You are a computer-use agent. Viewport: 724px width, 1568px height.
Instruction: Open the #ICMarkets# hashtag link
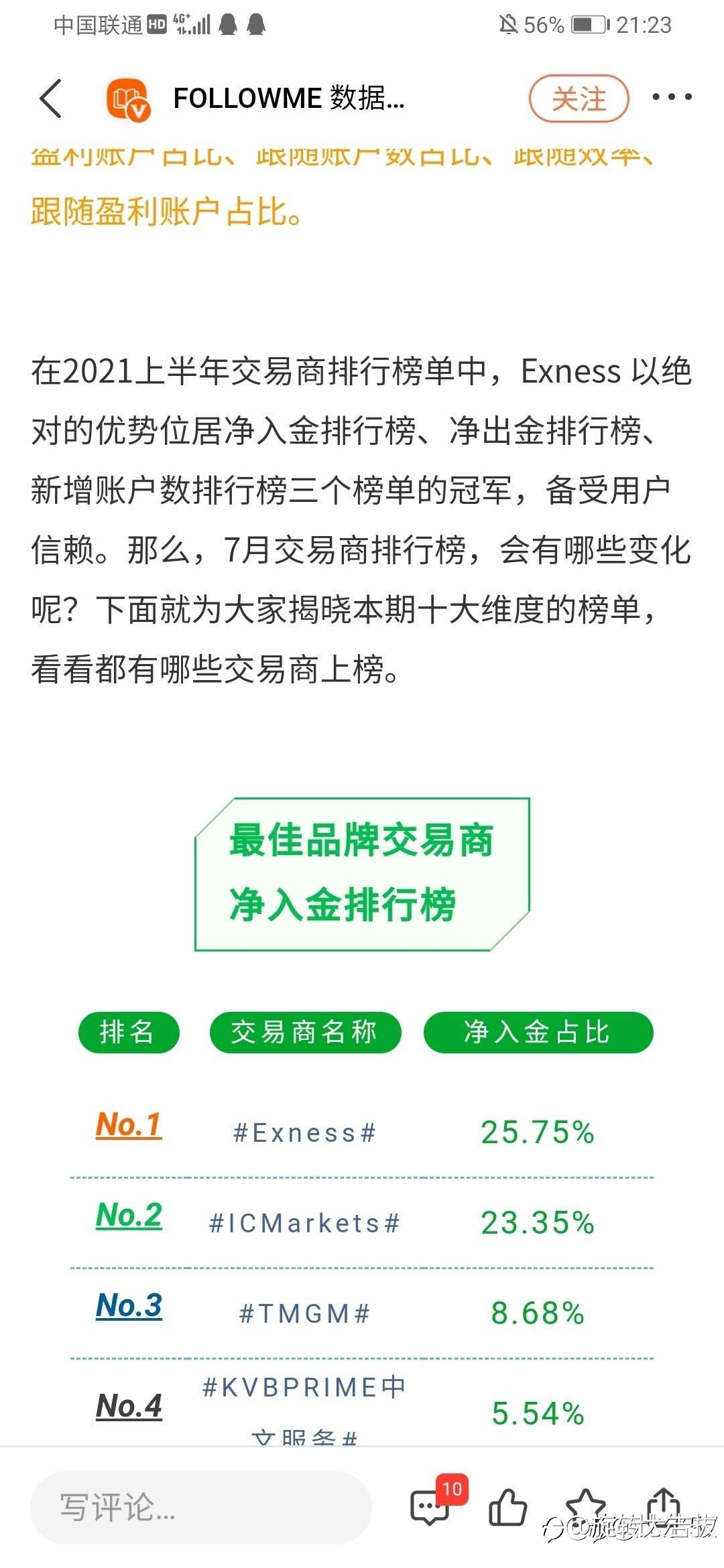tap(304, 1224)
